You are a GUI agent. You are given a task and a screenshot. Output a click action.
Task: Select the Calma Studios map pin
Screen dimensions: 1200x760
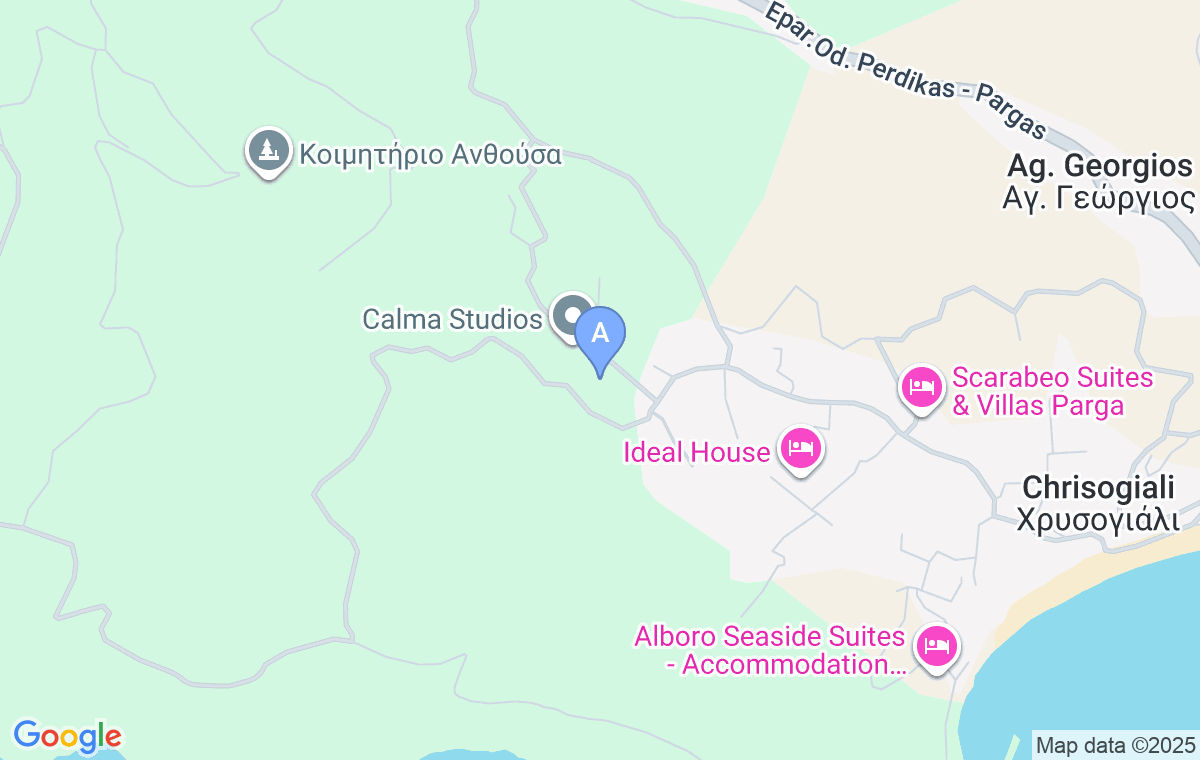[571, 317]
